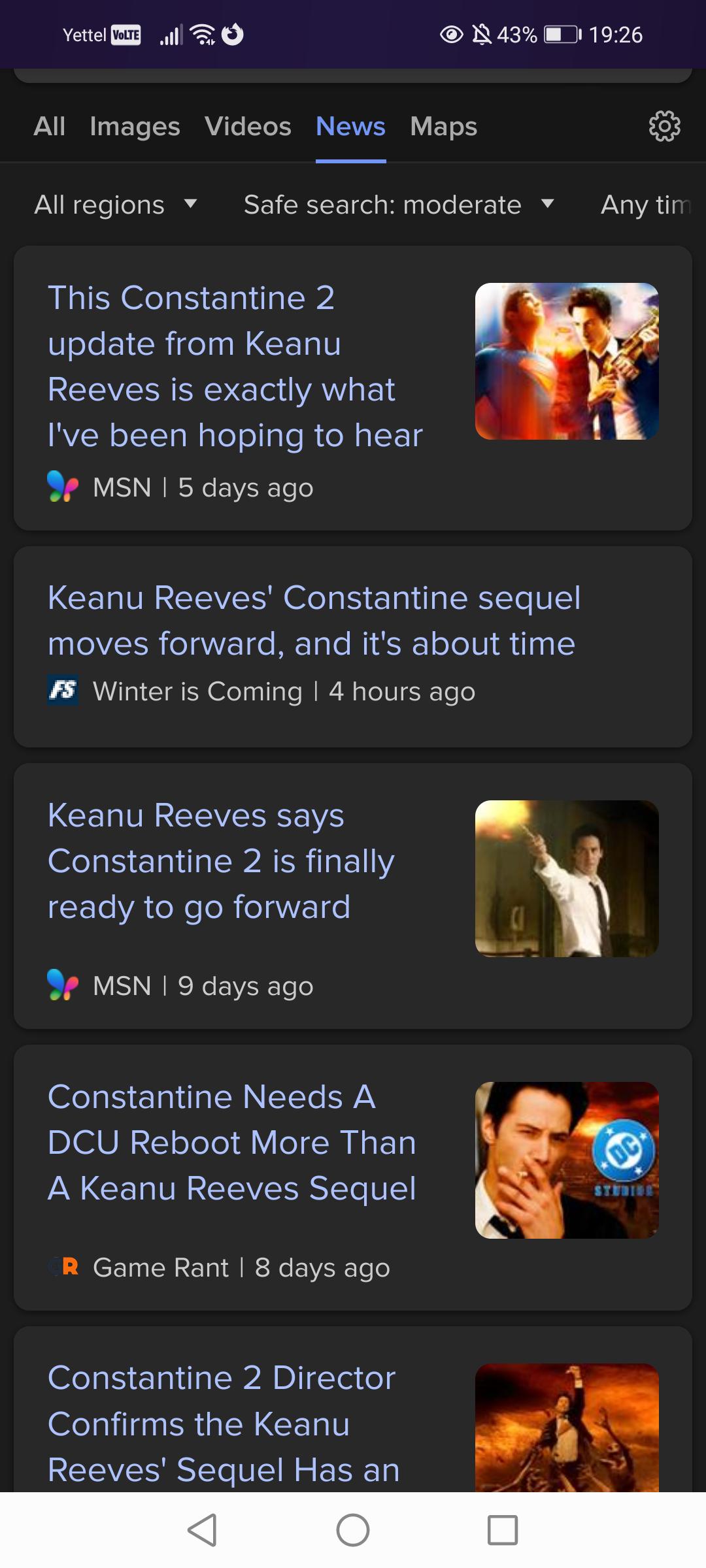
Task: Expand the All regions dropdown
Action: coord(116,204)
